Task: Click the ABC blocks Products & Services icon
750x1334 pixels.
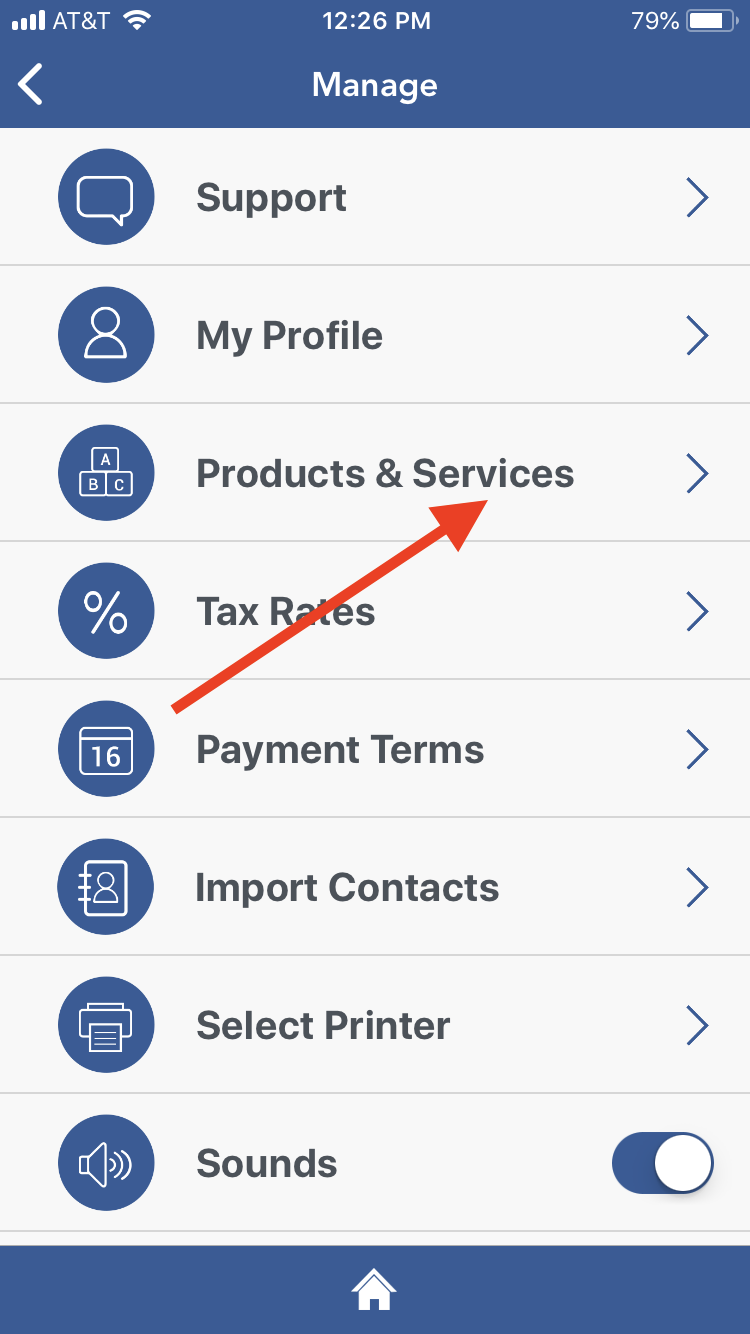Action: pyautogui.click(x=106, y=473)
